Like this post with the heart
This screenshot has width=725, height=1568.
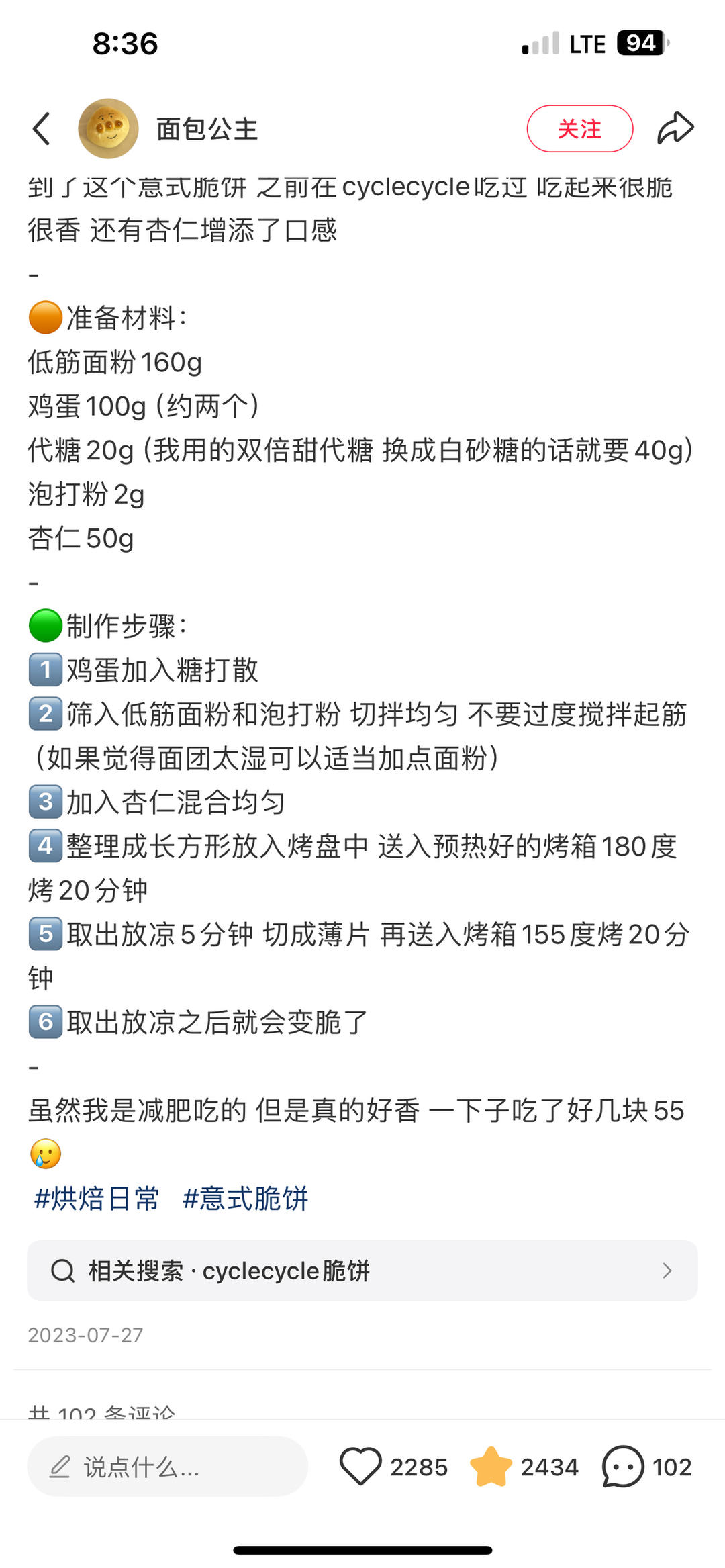pos(360,1467)
